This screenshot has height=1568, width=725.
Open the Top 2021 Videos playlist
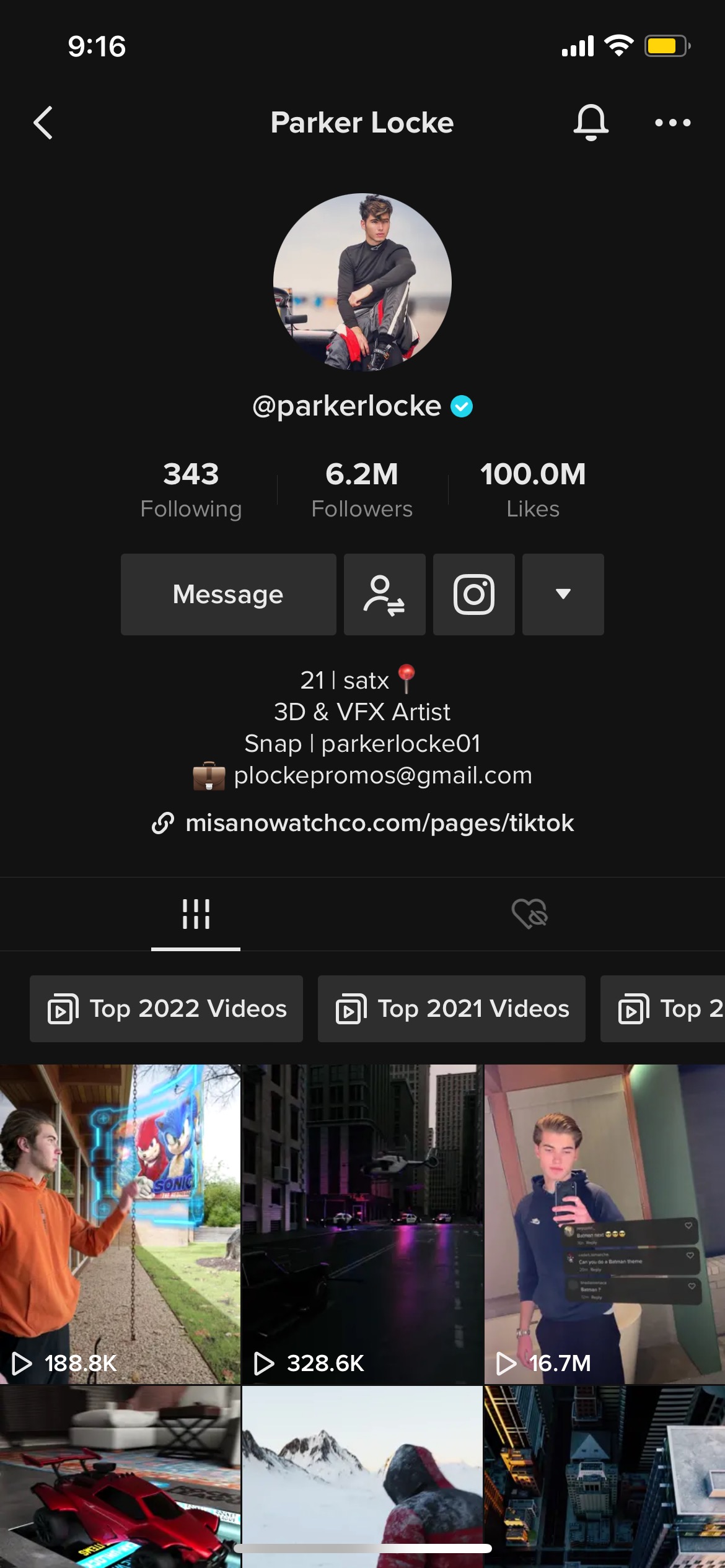click(x=451, y=1009)
